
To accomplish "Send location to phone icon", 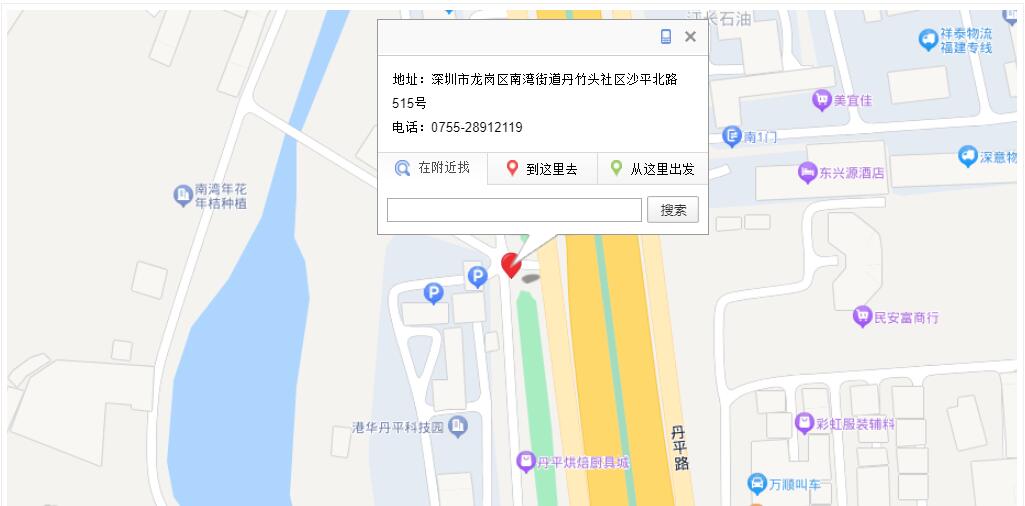I will (x=666, y=37).
